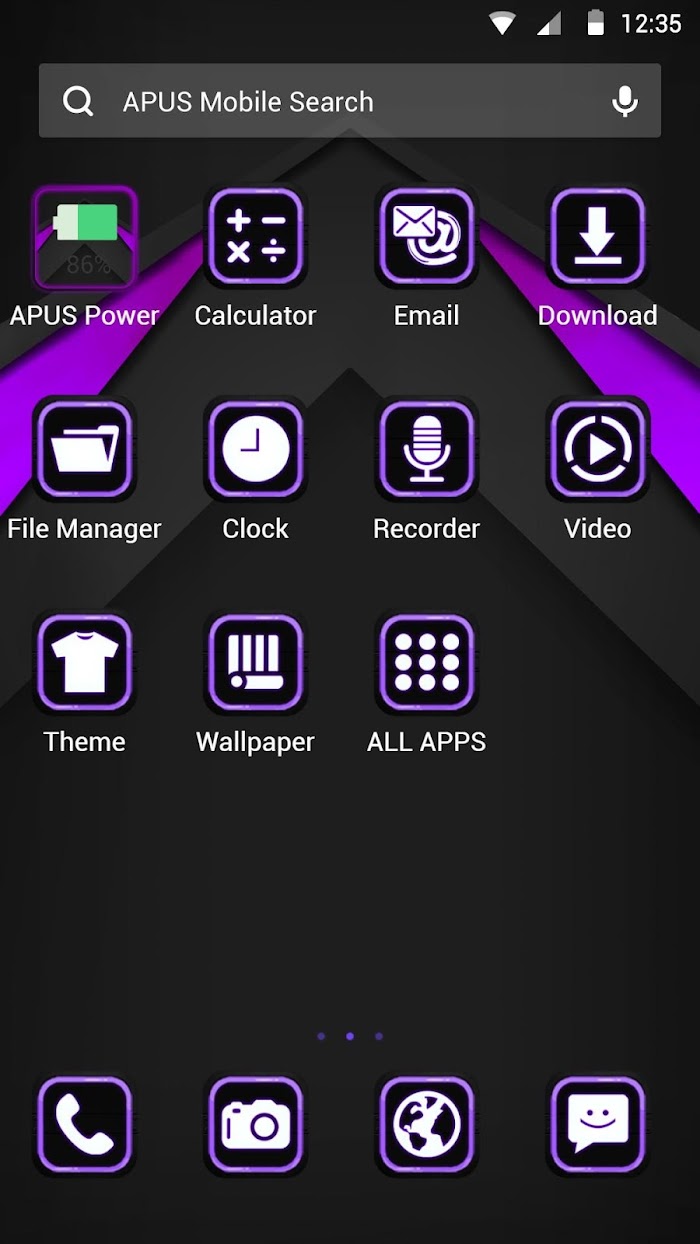Open the messaging app in the dock
The width and height of the screenshot is (700, 1244).
pyautogui.click(x=597, y=1125)
